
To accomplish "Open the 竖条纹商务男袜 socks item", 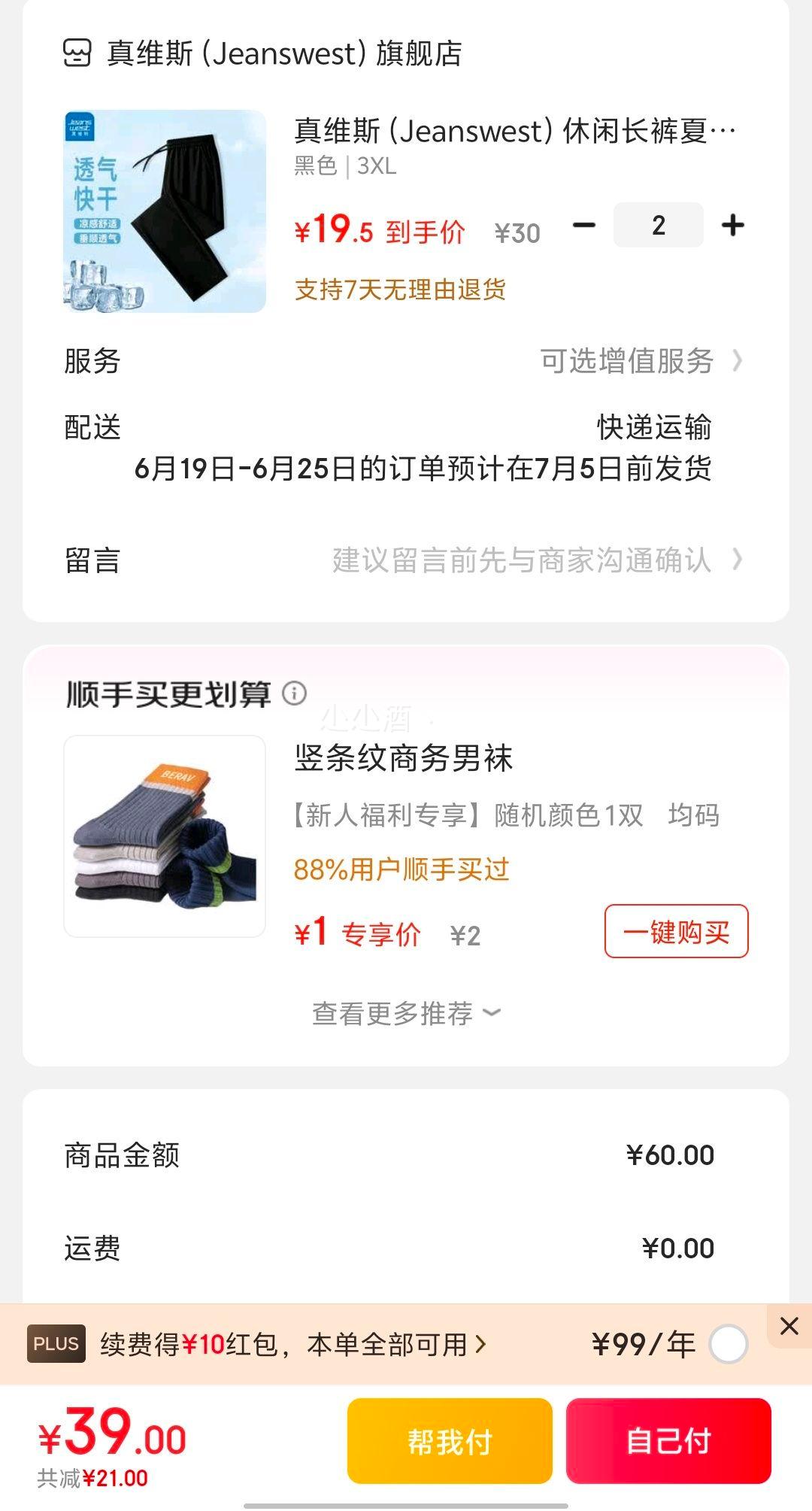I will pyautogui.click(x=403, y=758).
